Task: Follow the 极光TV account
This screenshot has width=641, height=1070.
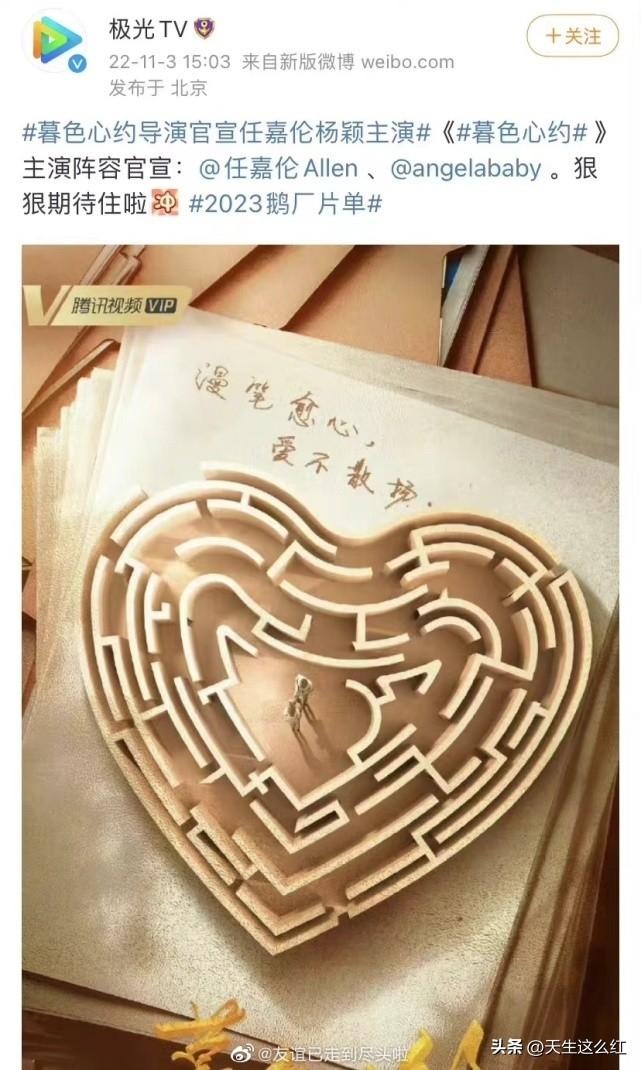Action: click(x=573, y=36)
